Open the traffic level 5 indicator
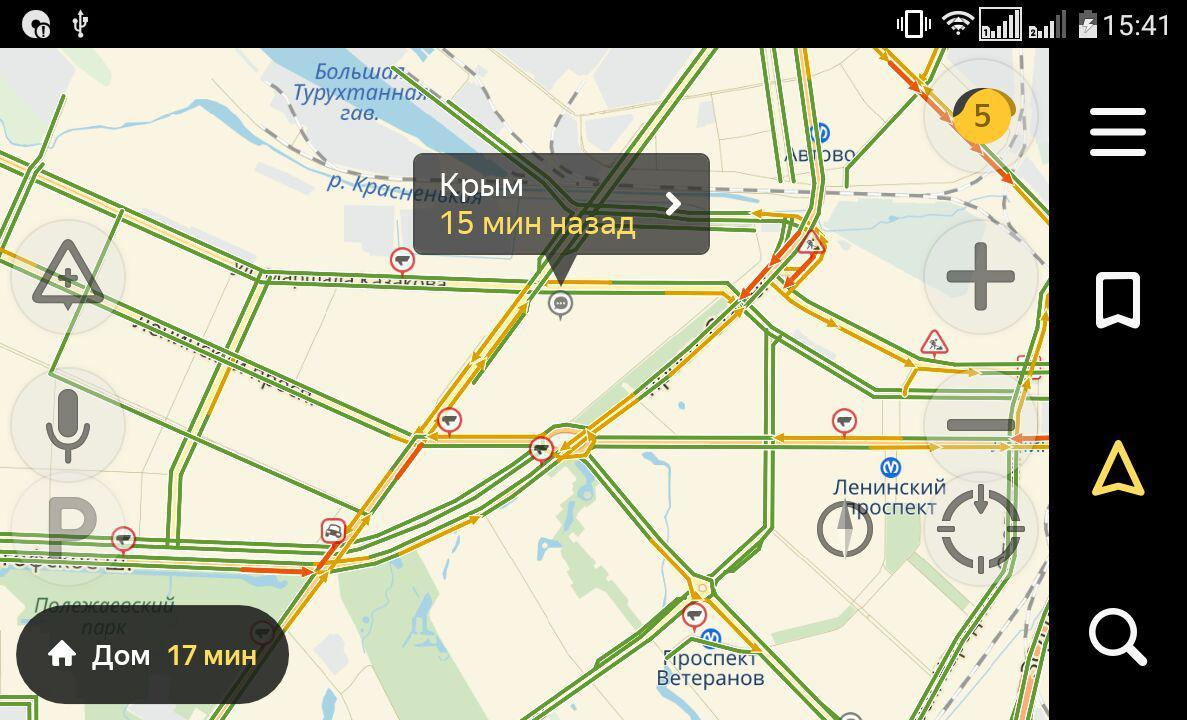The image size is (1187, 720). tap(981, 116)
